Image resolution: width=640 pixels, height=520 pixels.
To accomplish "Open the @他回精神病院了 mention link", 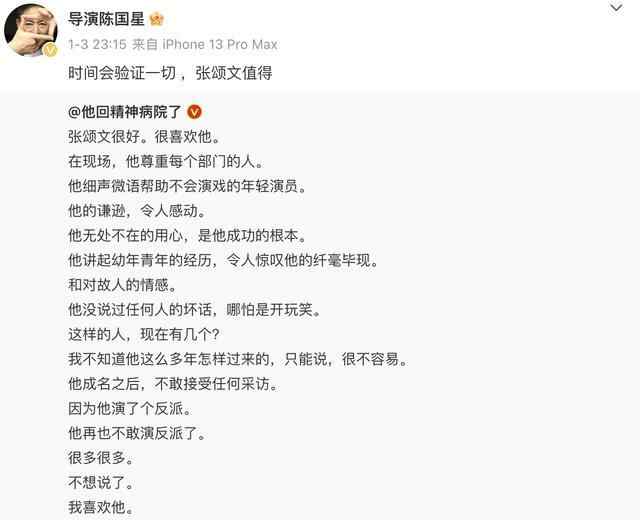I will point(123,113).
